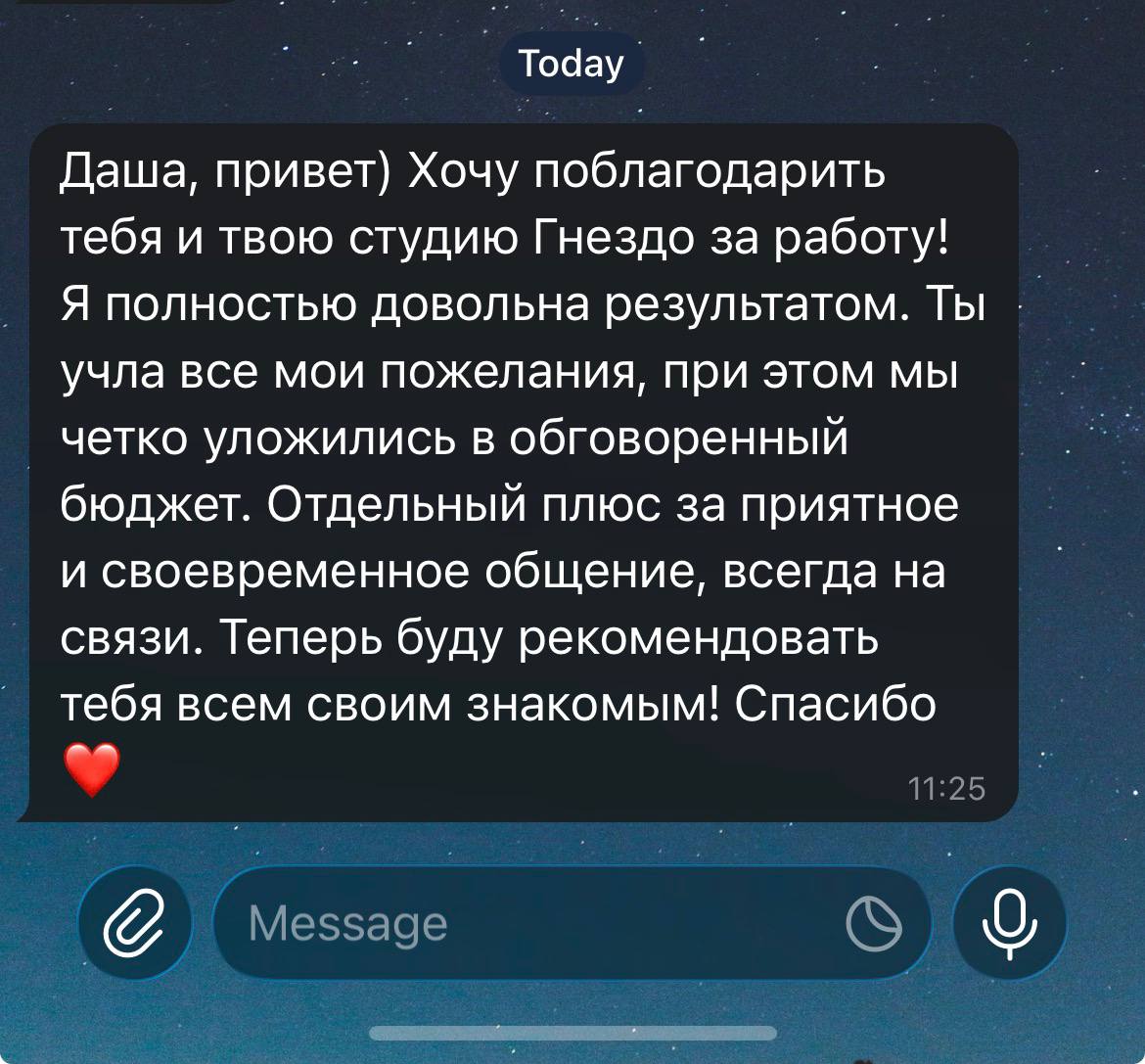Tap the microphone voice message button
Screen dimensions: 1145x1064
tap(1009, 923)
